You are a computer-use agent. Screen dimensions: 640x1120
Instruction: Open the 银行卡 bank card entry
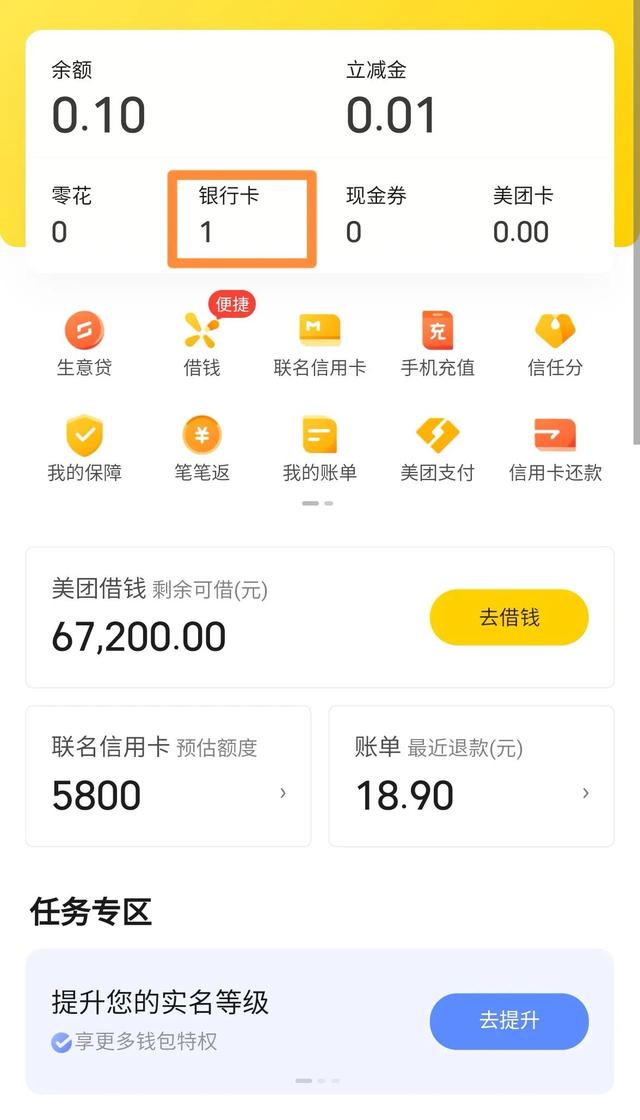point(241,218)
